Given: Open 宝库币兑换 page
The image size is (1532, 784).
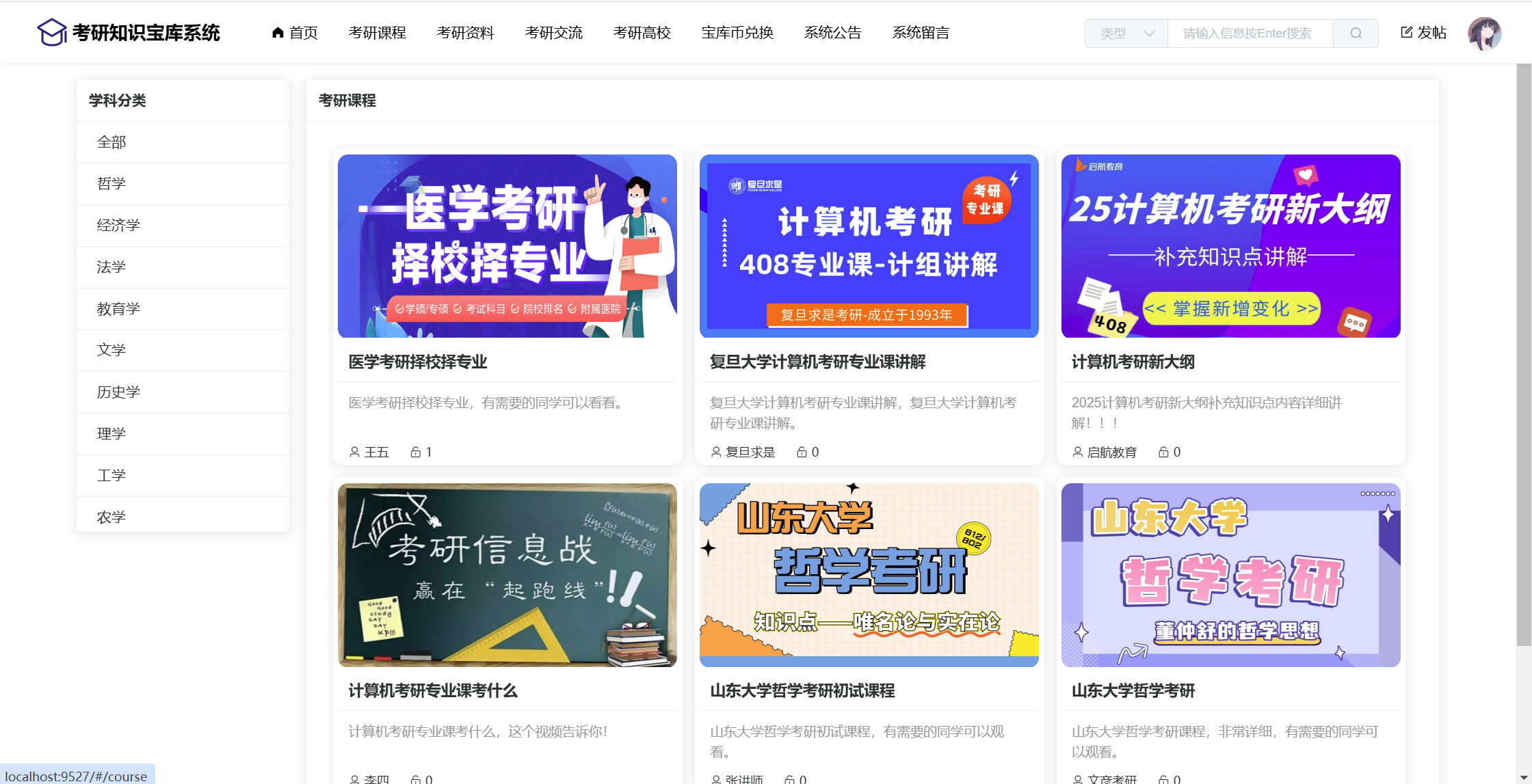Looking at the screenshot, I should click(737, 33).
